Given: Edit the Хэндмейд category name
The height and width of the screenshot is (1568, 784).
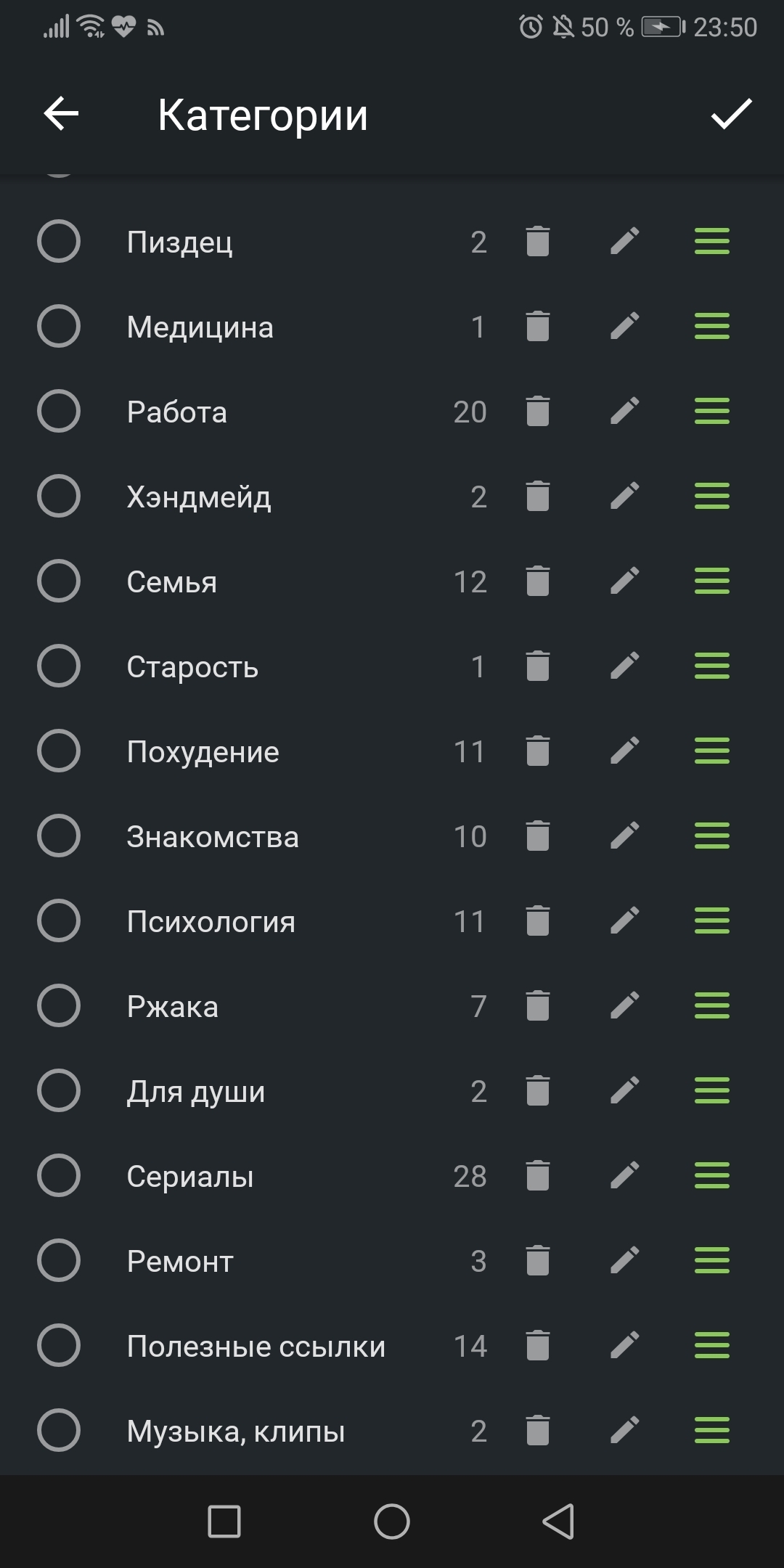Looking at the screenshot, I should click(x=625, y=497).
